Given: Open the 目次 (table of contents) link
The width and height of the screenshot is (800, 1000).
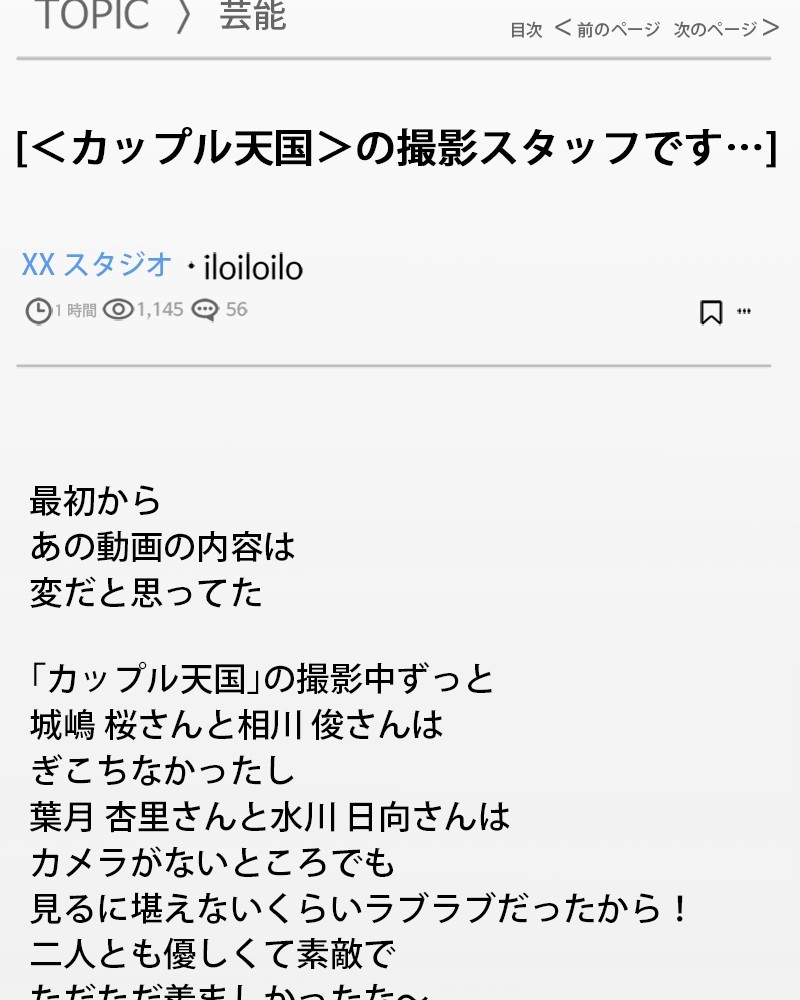Looking at the screenshot, I should [526, 30].
